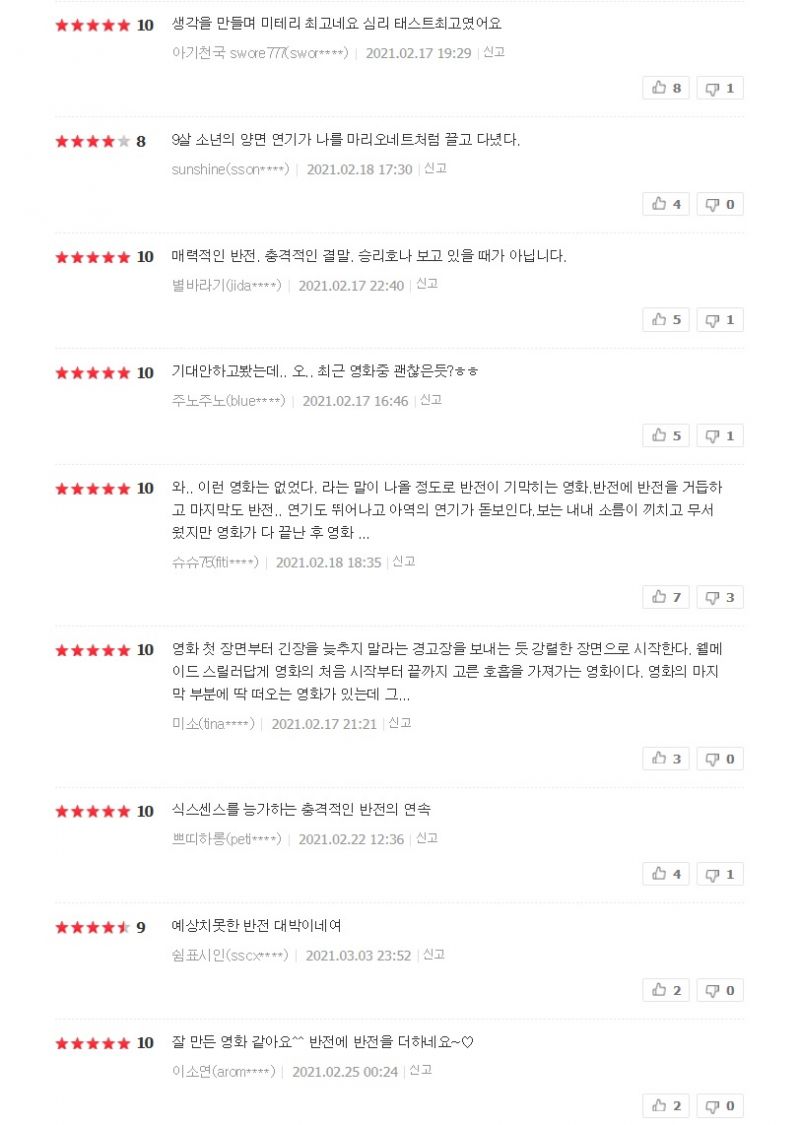Like the review by 슈슈75
This screenshot has width=800, height=1125.
pyautogui.click(x=666, y=597)
